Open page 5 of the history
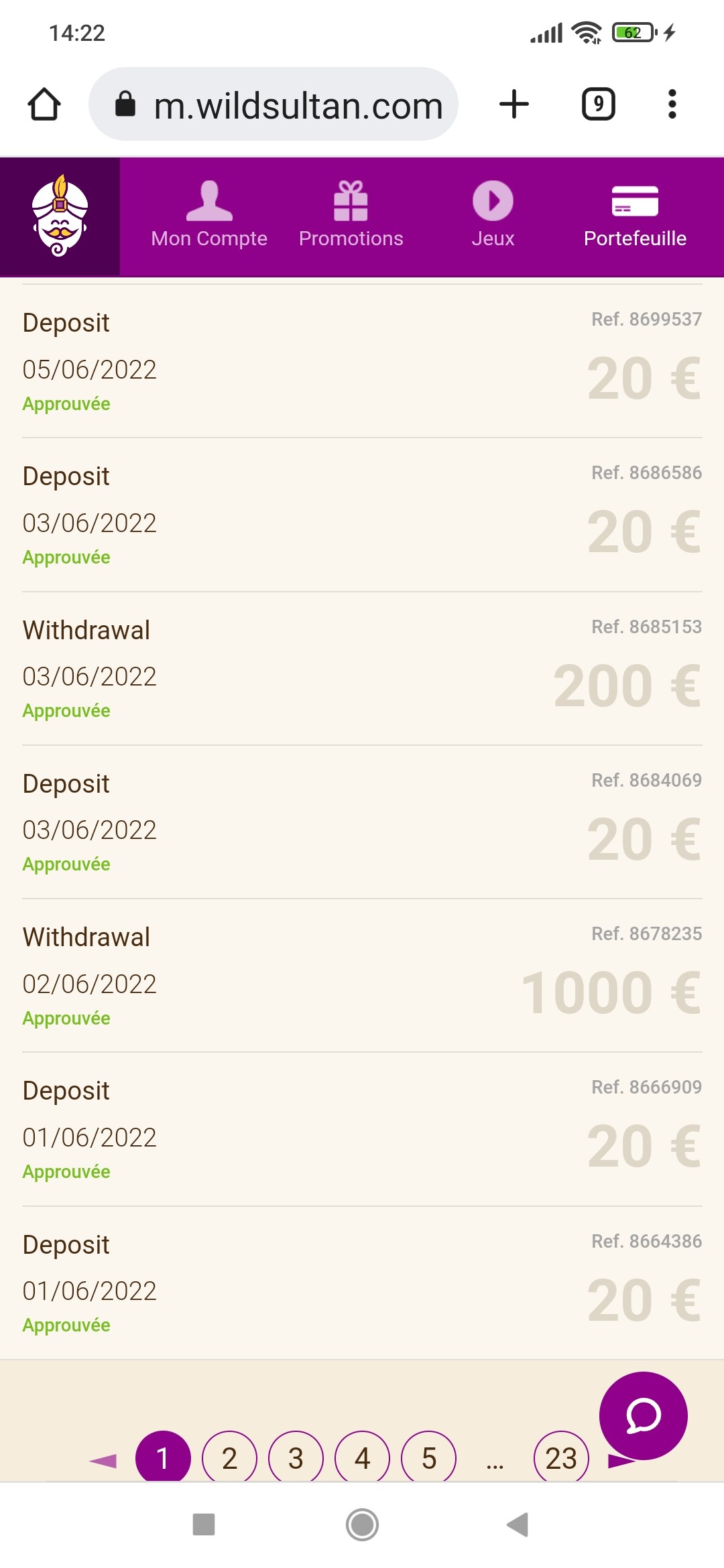724x1568 pixels. pos(428,1457)
